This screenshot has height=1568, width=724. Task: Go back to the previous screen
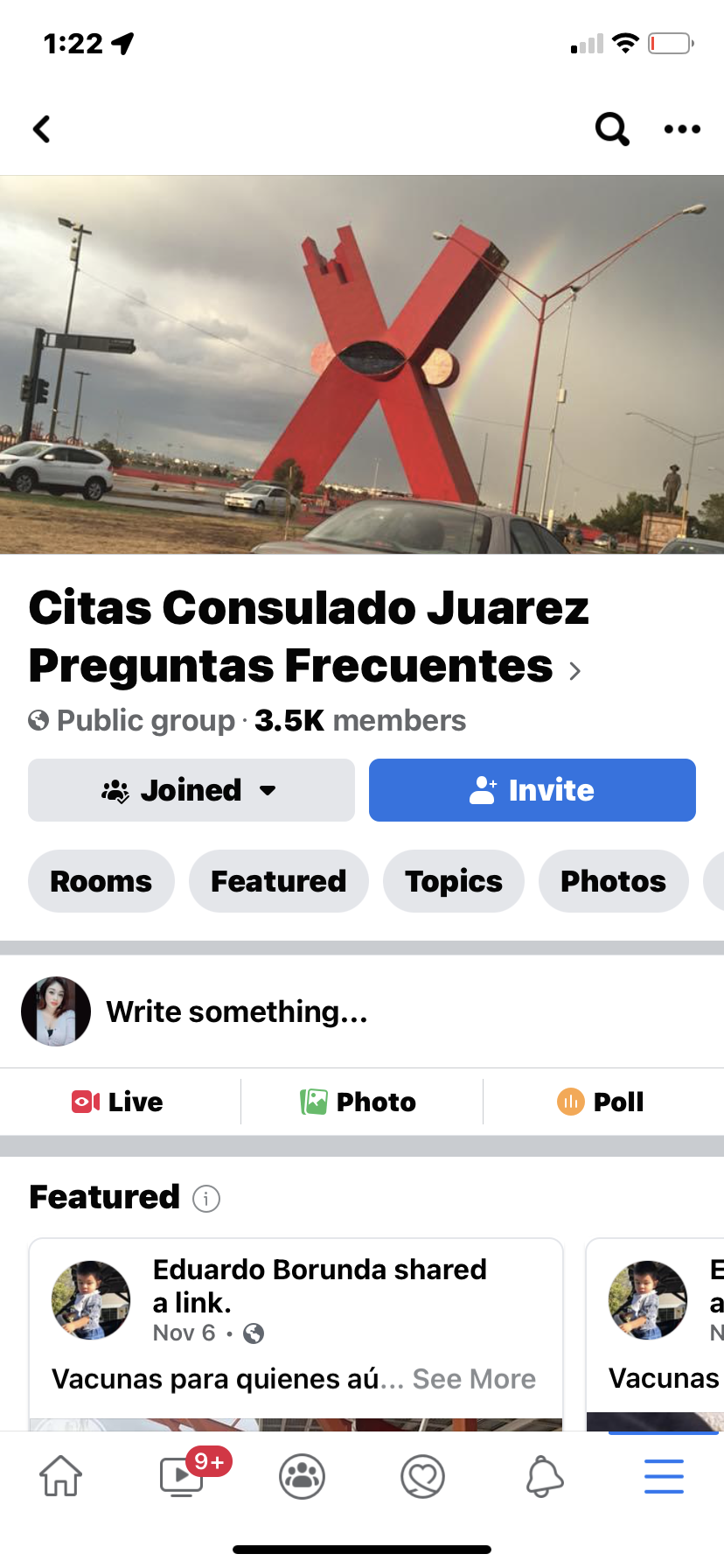point(41,129)
